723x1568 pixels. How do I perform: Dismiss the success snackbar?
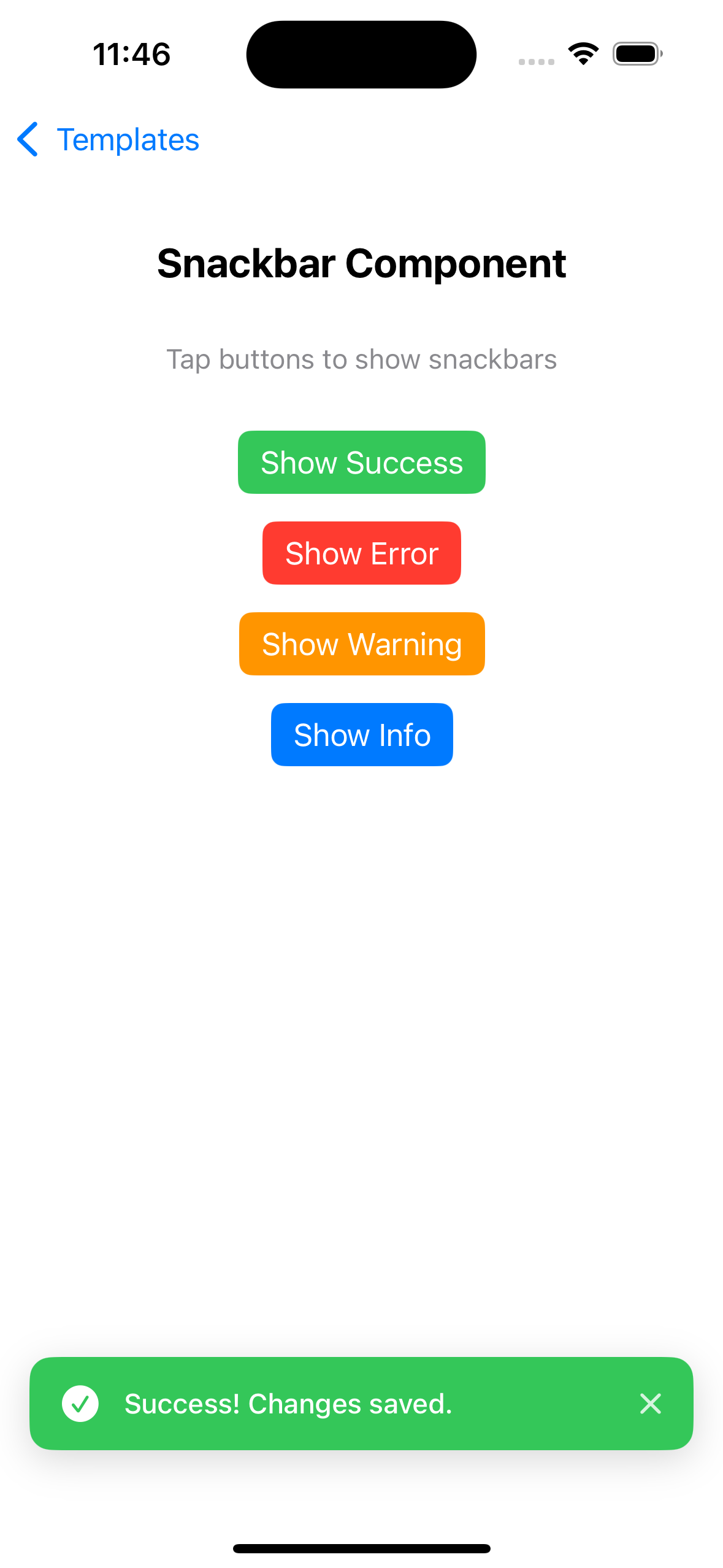pos(650,1404)
